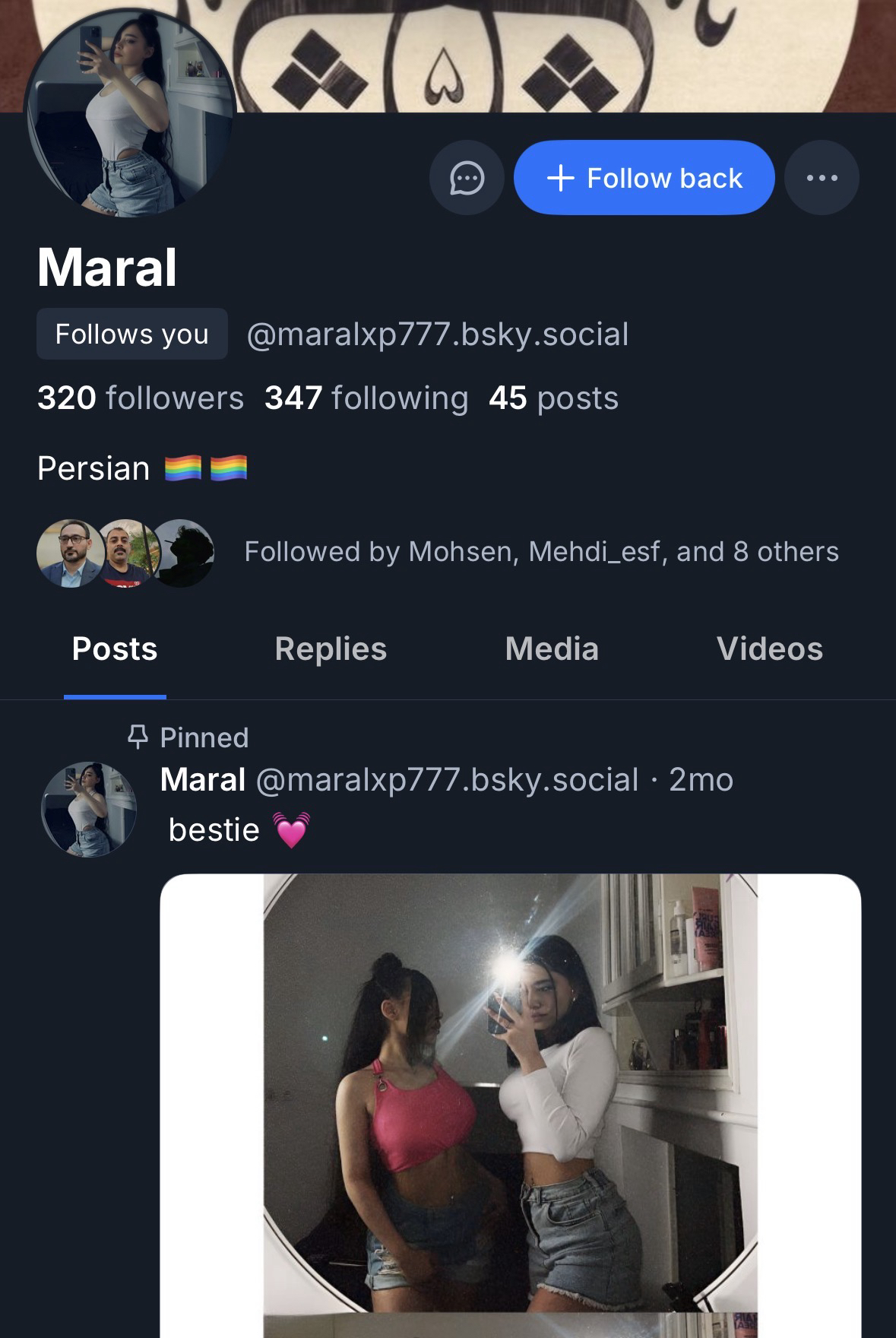Switch to the Replies tab
The image size is (896, 1338).
(331, 649)
